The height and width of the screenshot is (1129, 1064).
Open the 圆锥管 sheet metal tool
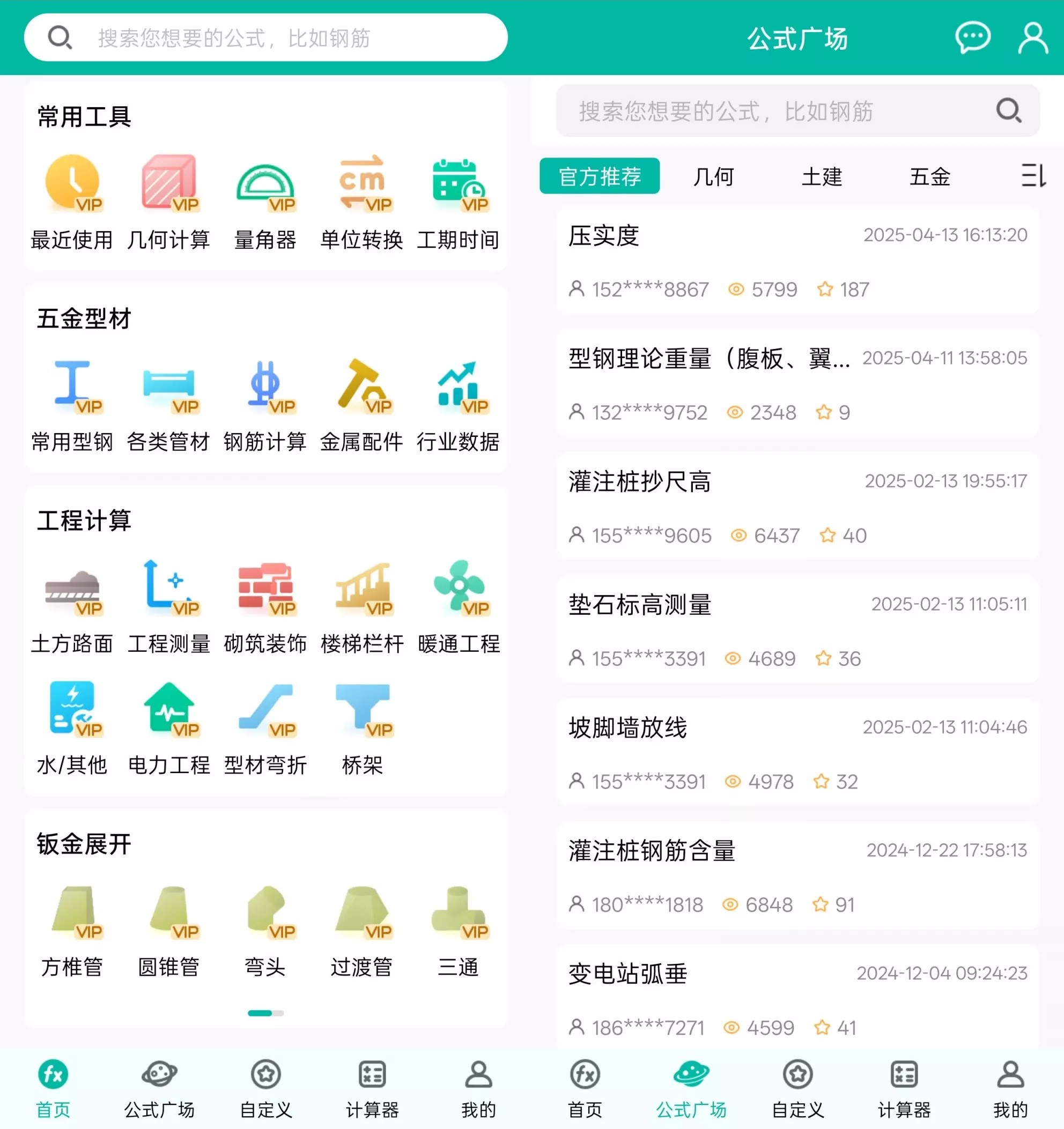pos(169,930)
